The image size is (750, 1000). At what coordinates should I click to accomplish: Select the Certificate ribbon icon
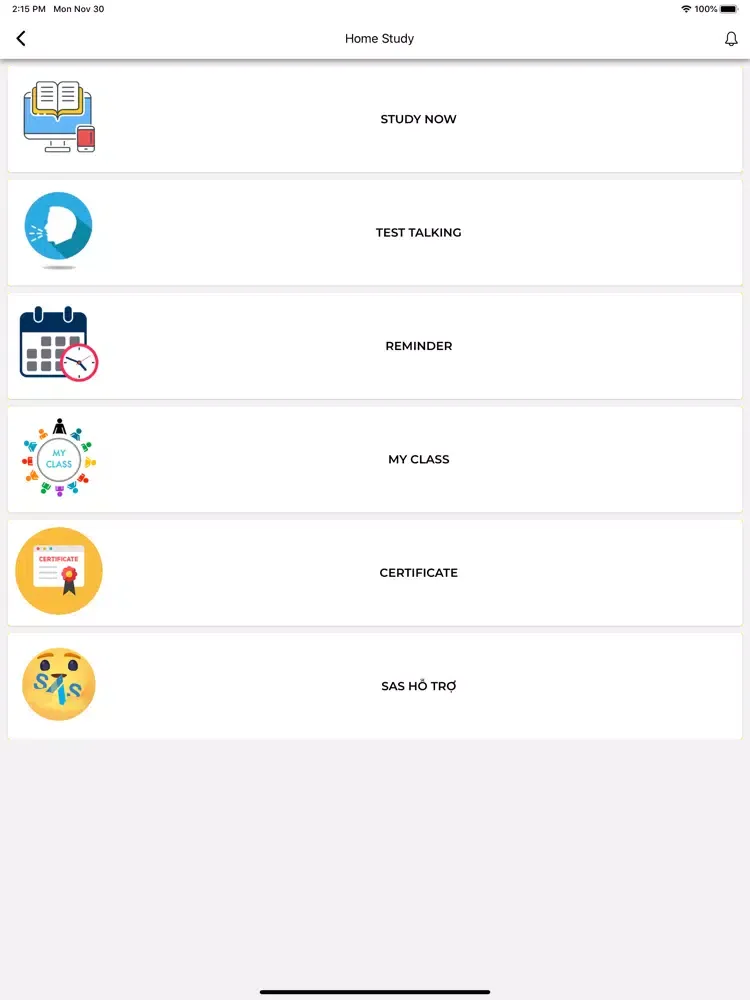tap(58, 571)
